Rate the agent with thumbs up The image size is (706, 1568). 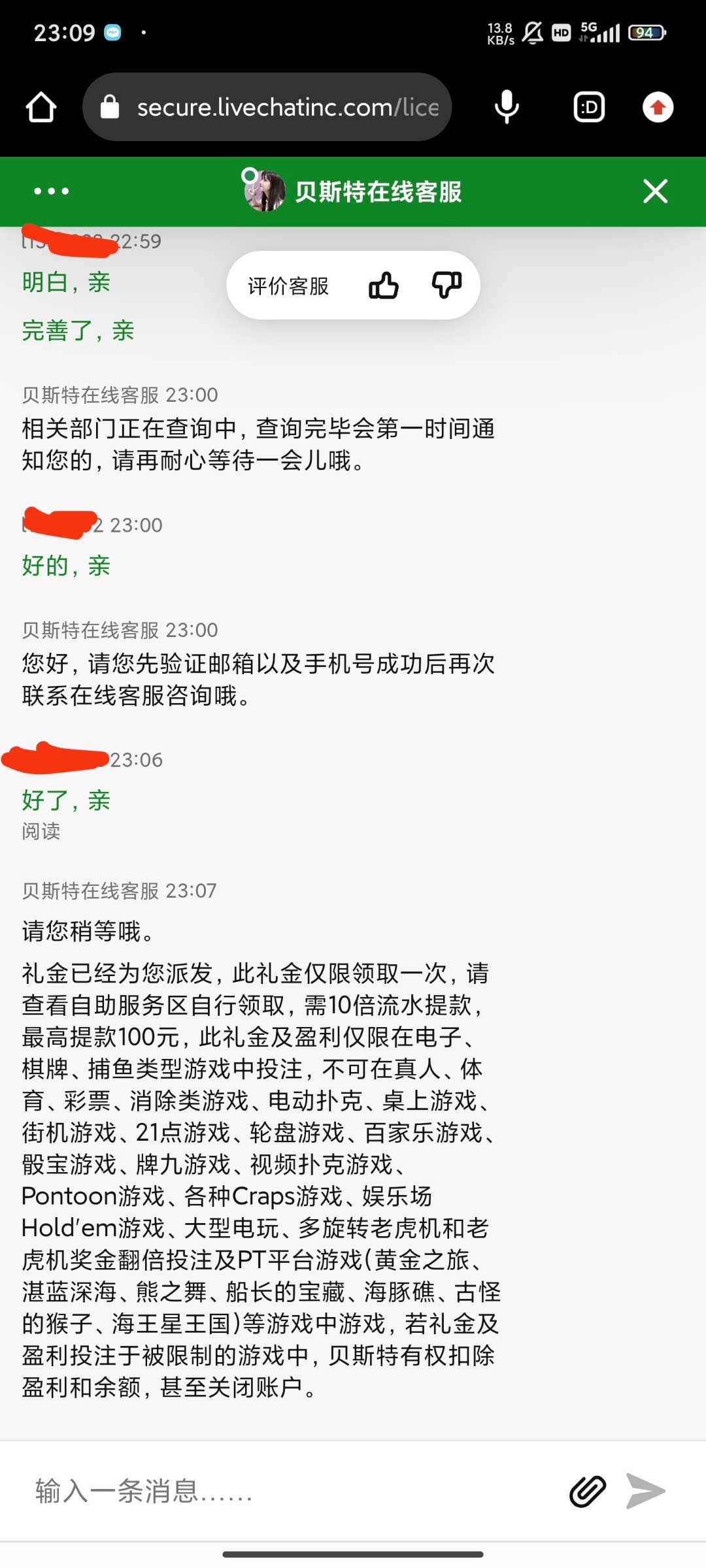coord(384,286)
